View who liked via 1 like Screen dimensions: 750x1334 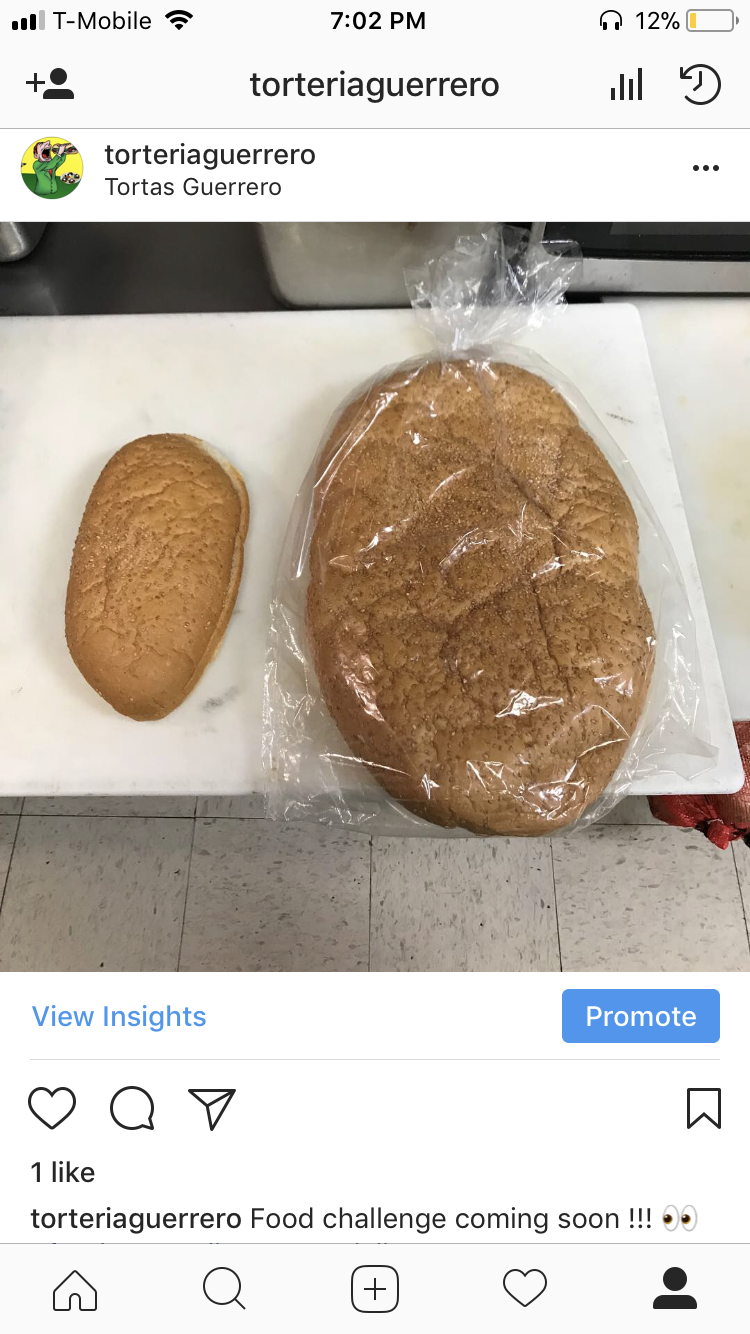click(x=63, y=1172)
